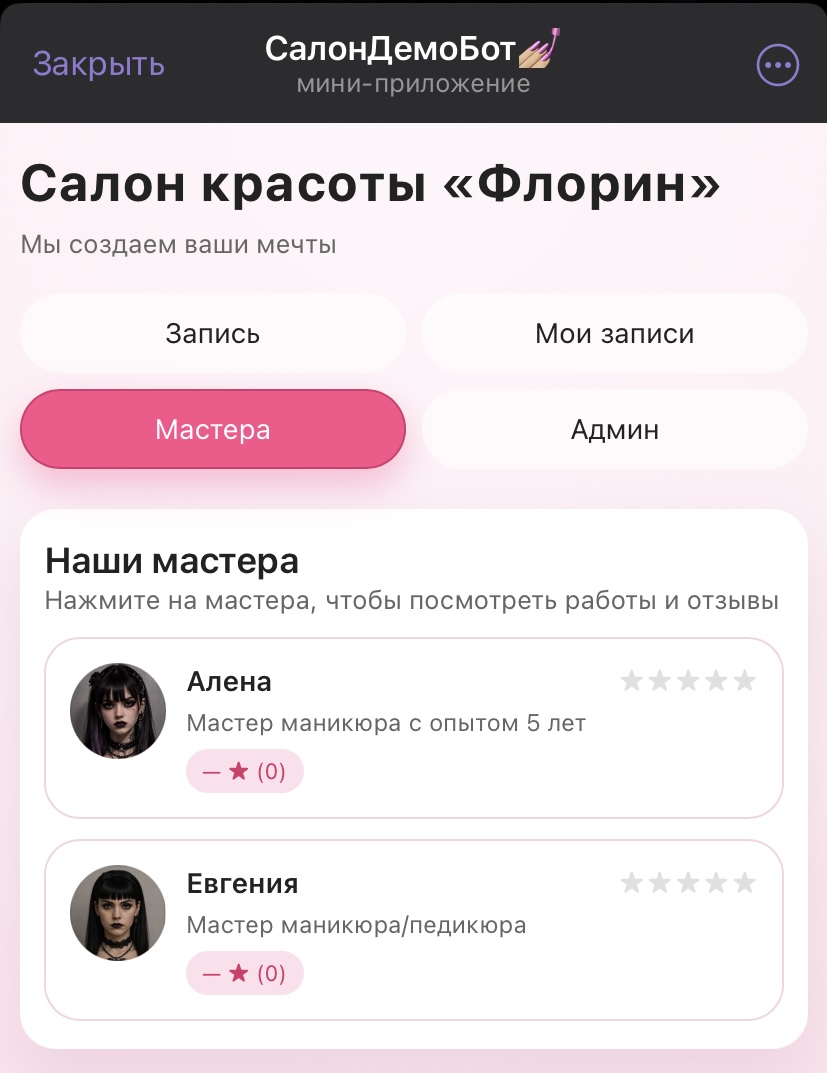Viewport: 827px width, 1073px height.
Task: Tap Алена's profile photo
Action: (x=117, y=711)
